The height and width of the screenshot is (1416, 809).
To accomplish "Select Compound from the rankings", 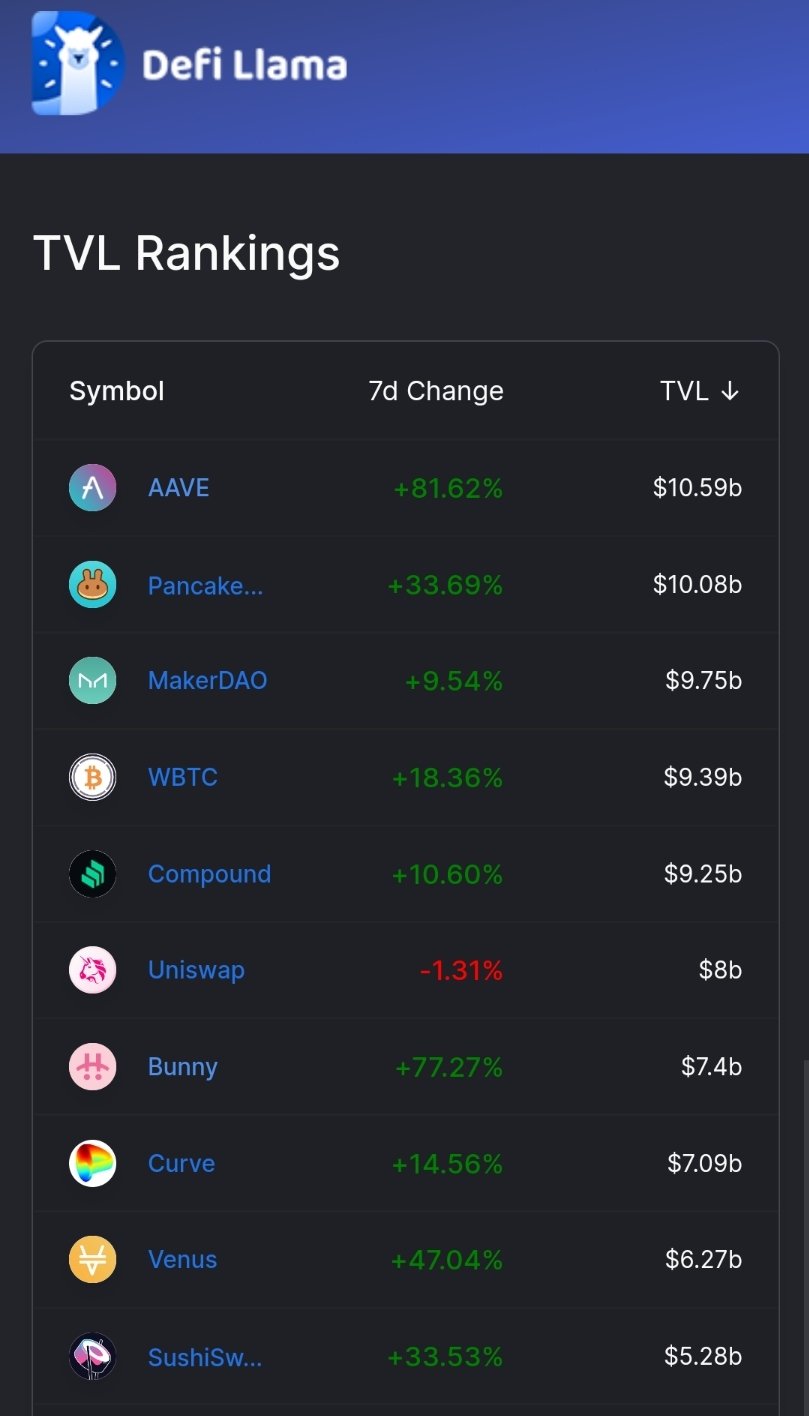I will click(x=210, y=874).
